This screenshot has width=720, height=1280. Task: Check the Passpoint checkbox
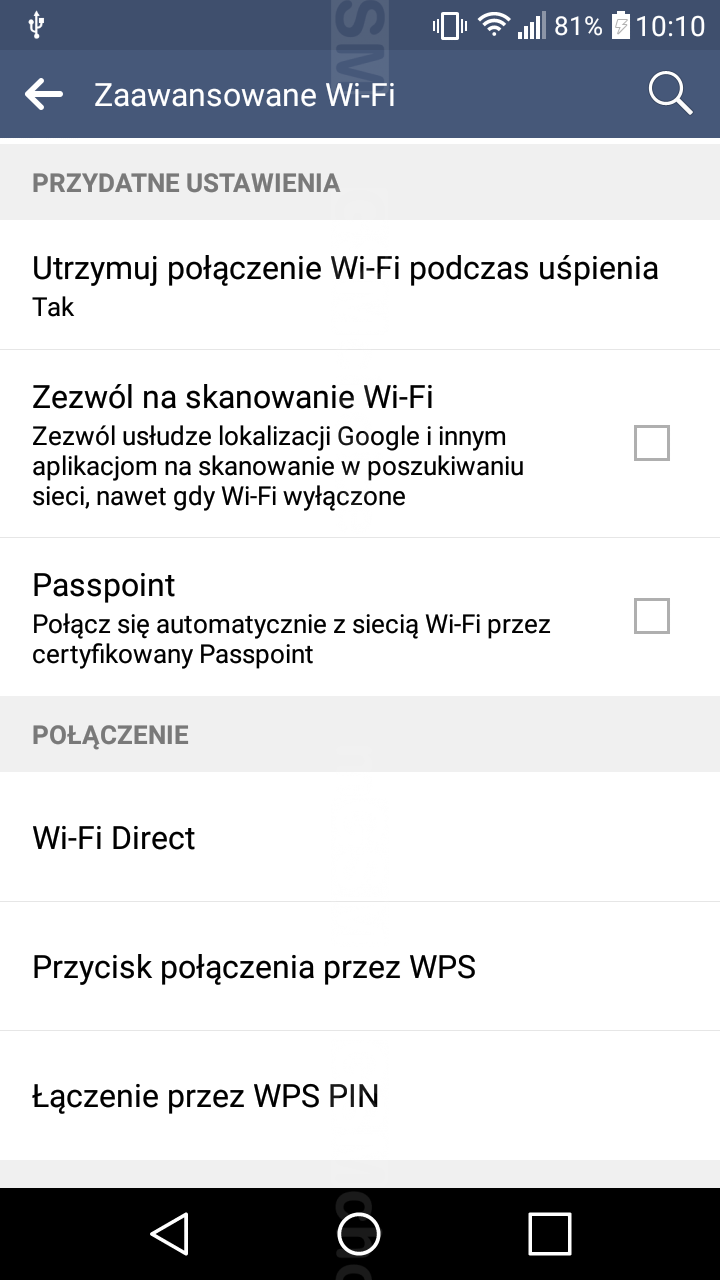click(x=651, y=616)
